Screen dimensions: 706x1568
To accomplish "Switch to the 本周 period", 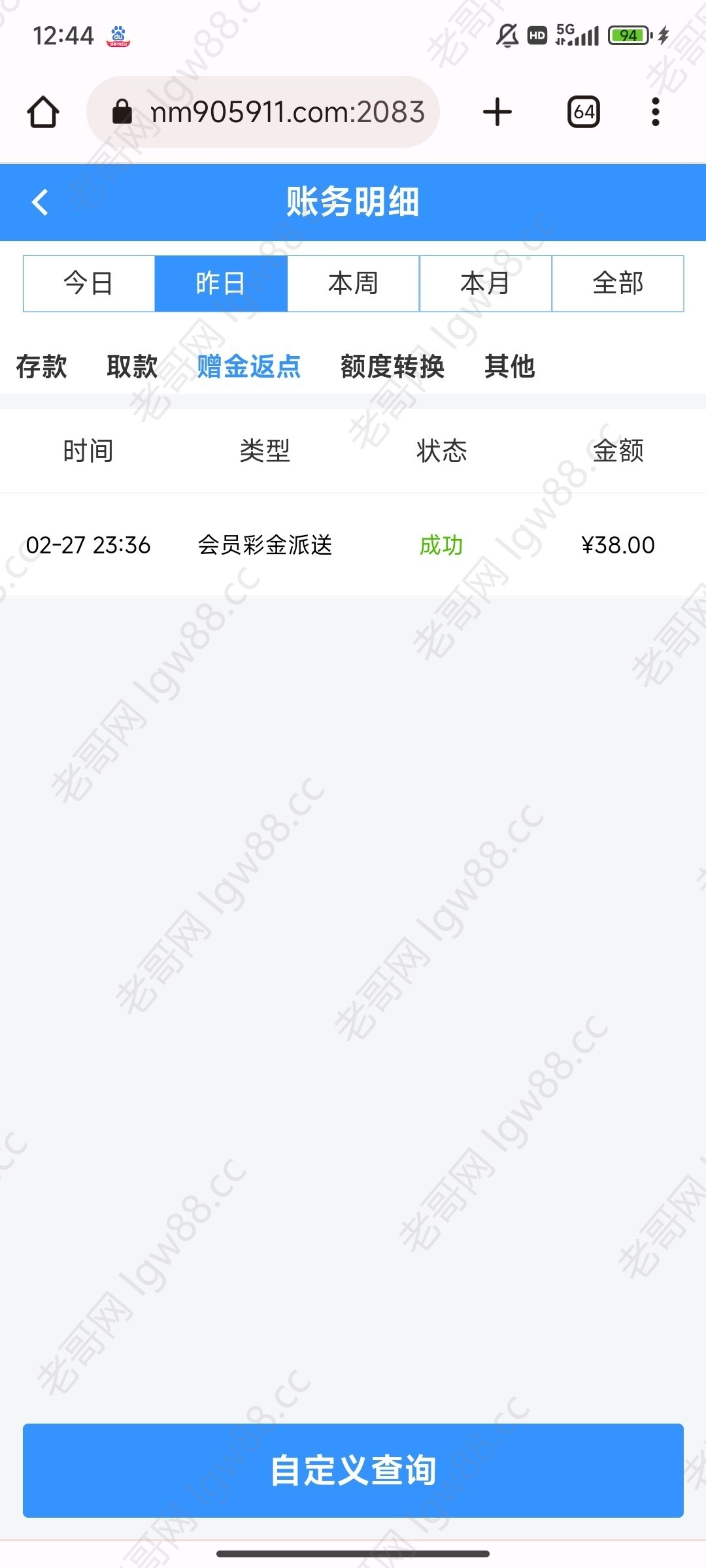I will (353, 284).
